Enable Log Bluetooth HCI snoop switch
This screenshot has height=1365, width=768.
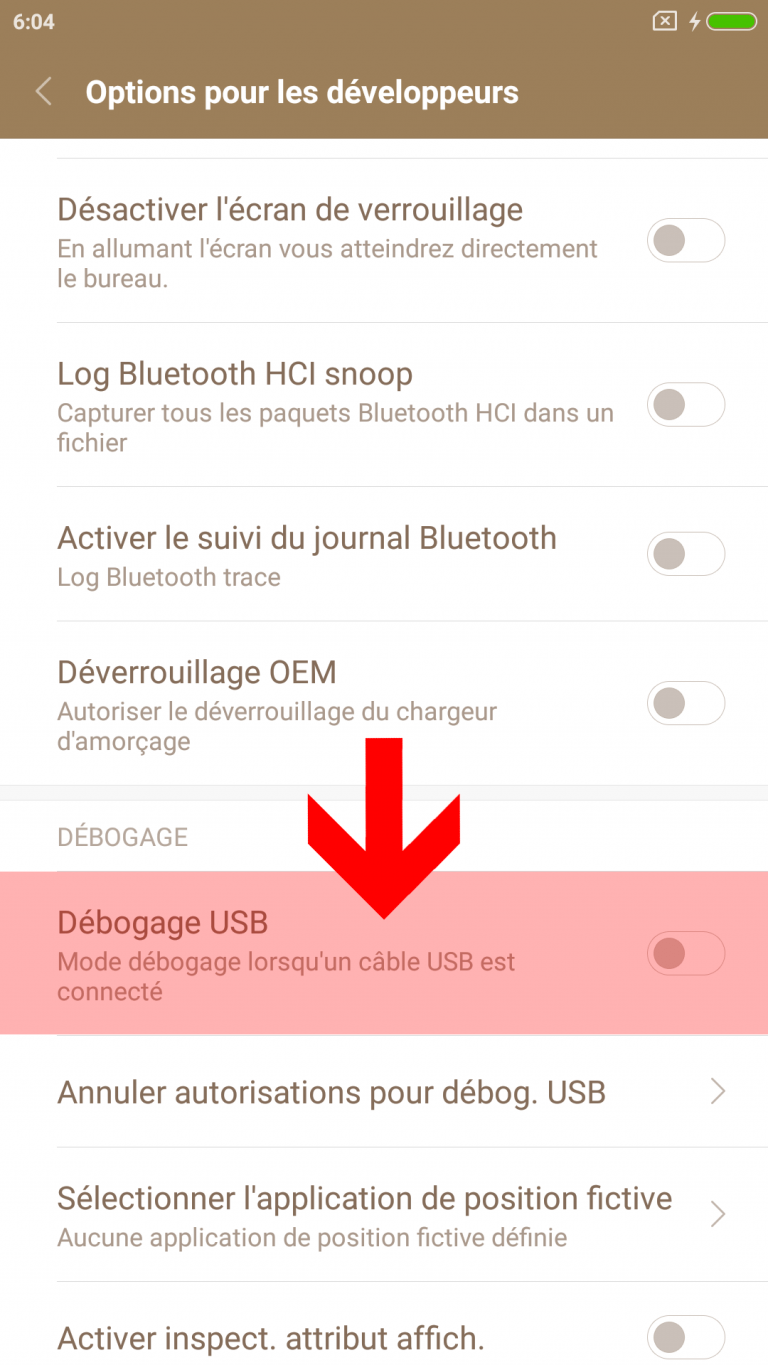(x=686, y=404)
